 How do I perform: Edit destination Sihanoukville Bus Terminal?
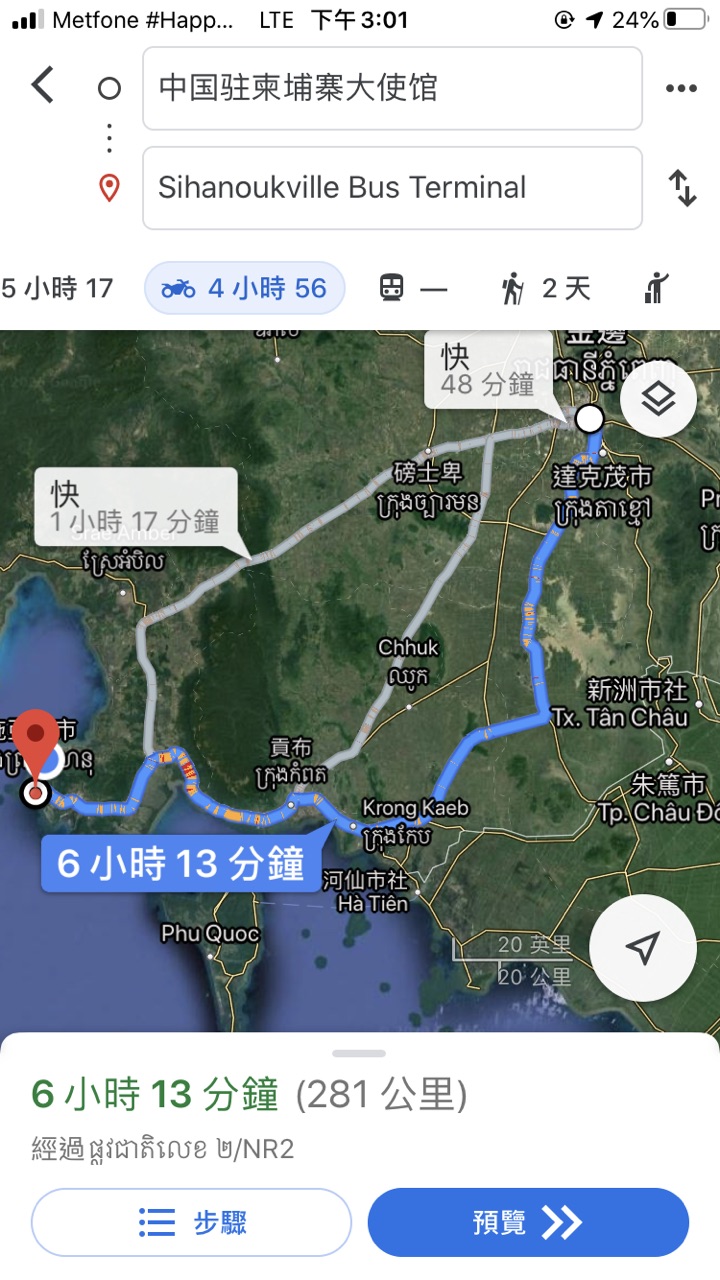(x=392, y=188)
